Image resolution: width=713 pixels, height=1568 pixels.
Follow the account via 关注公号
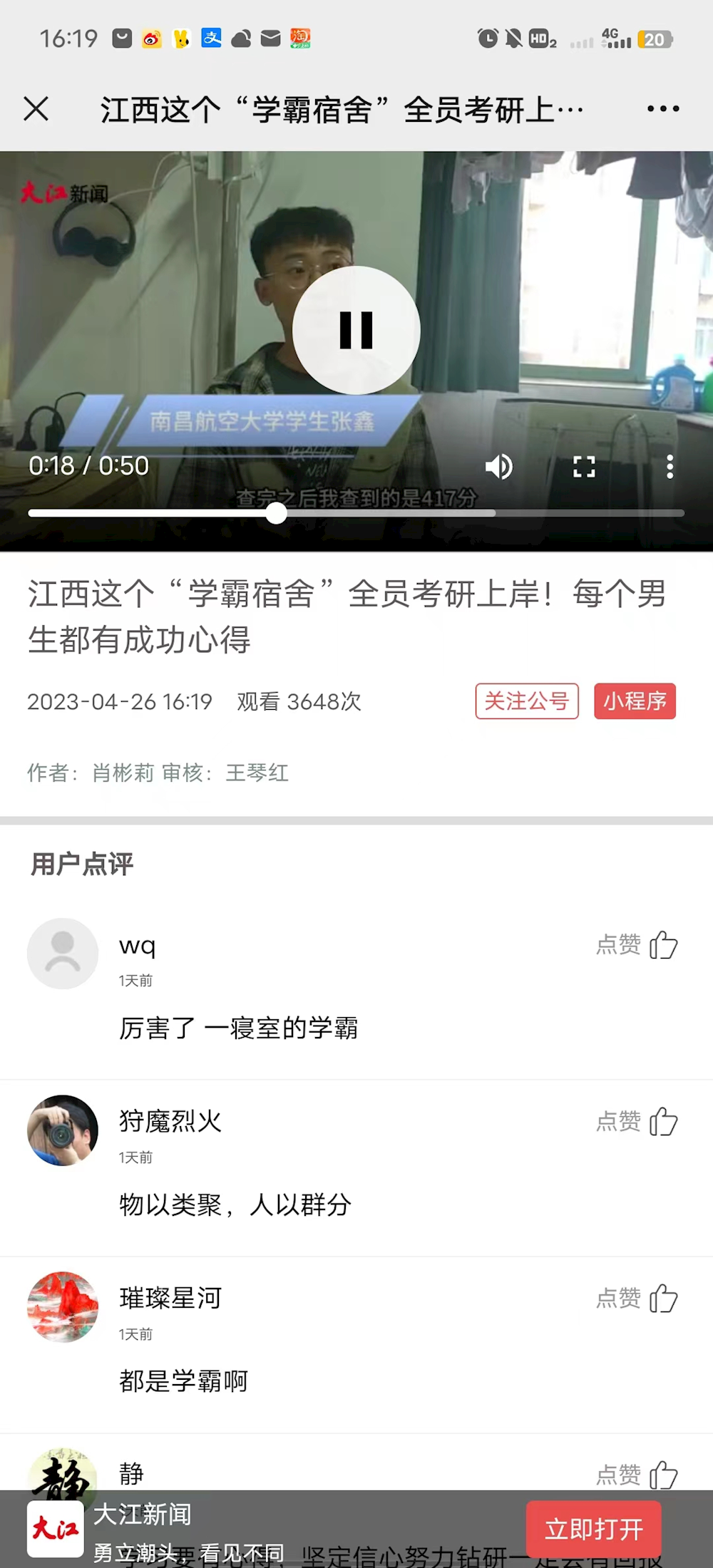[x=526, y=702]
